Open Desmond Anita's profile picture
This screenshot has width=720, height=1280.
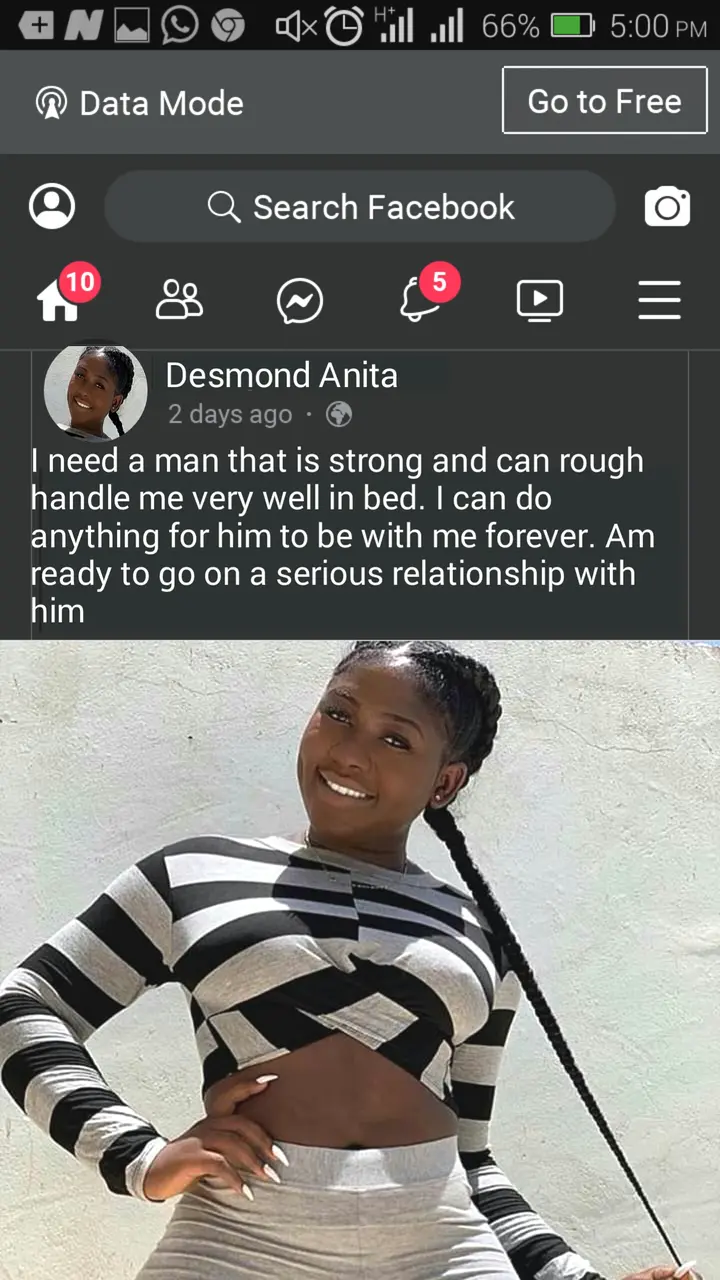[x=95, y=393]
